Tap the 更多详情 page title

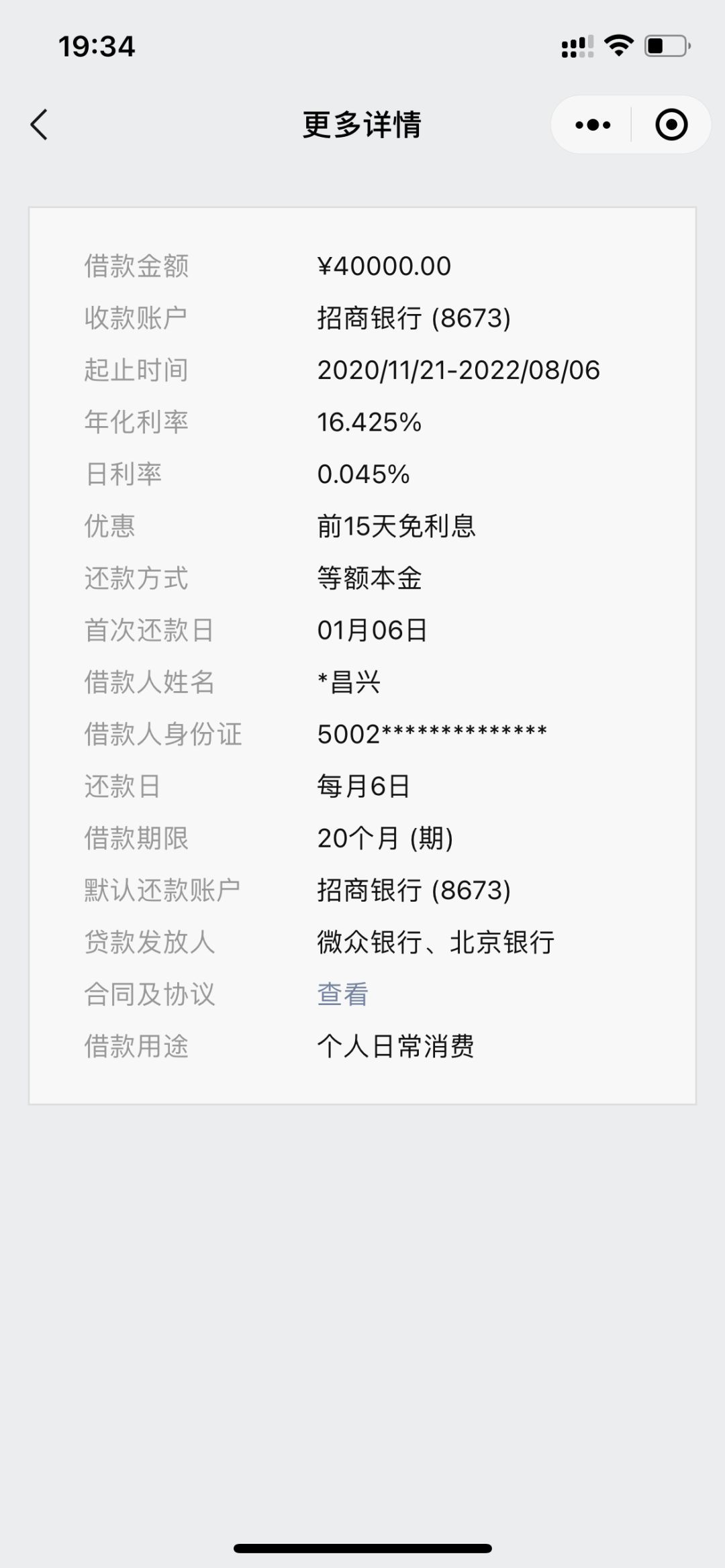click(x=362, y=125)
